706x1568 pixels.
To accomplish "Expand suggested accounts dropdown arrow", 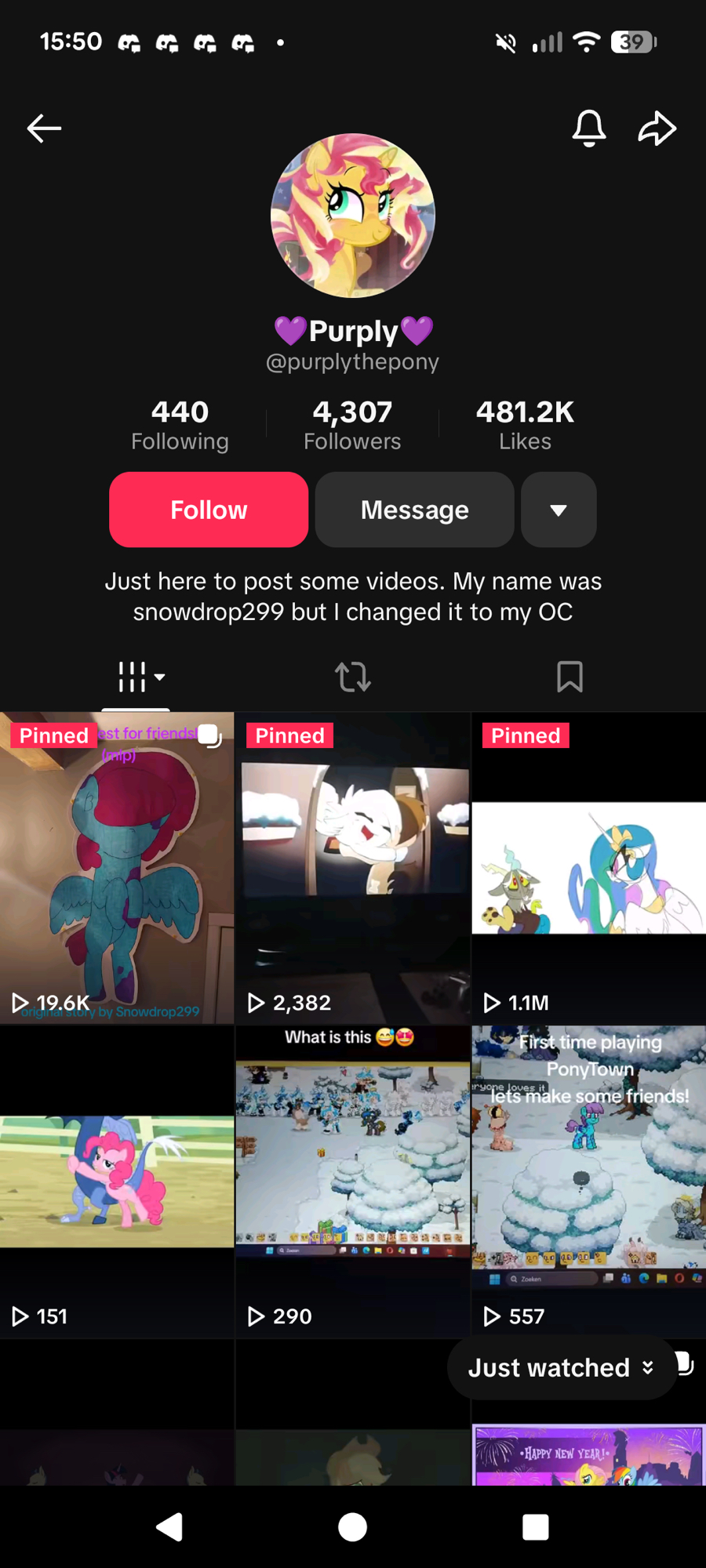I will (x=559, y=510).
